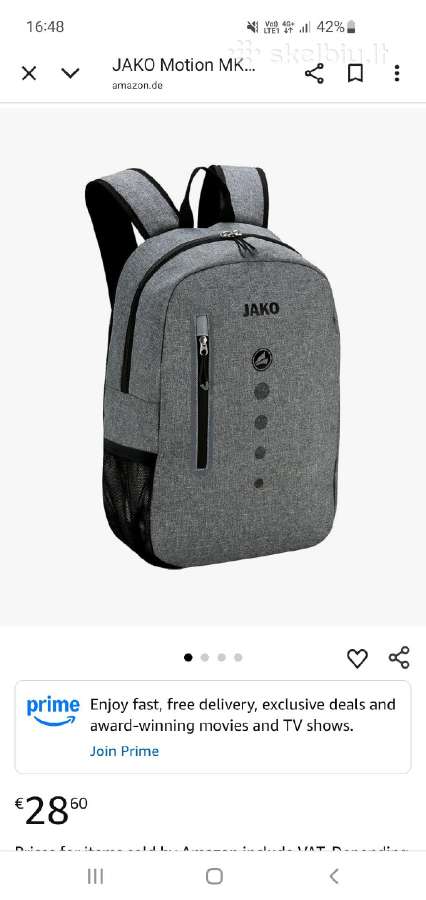Jump to second image dot
Viewport: 426px width, 900px height.
(x=205, y=658)
